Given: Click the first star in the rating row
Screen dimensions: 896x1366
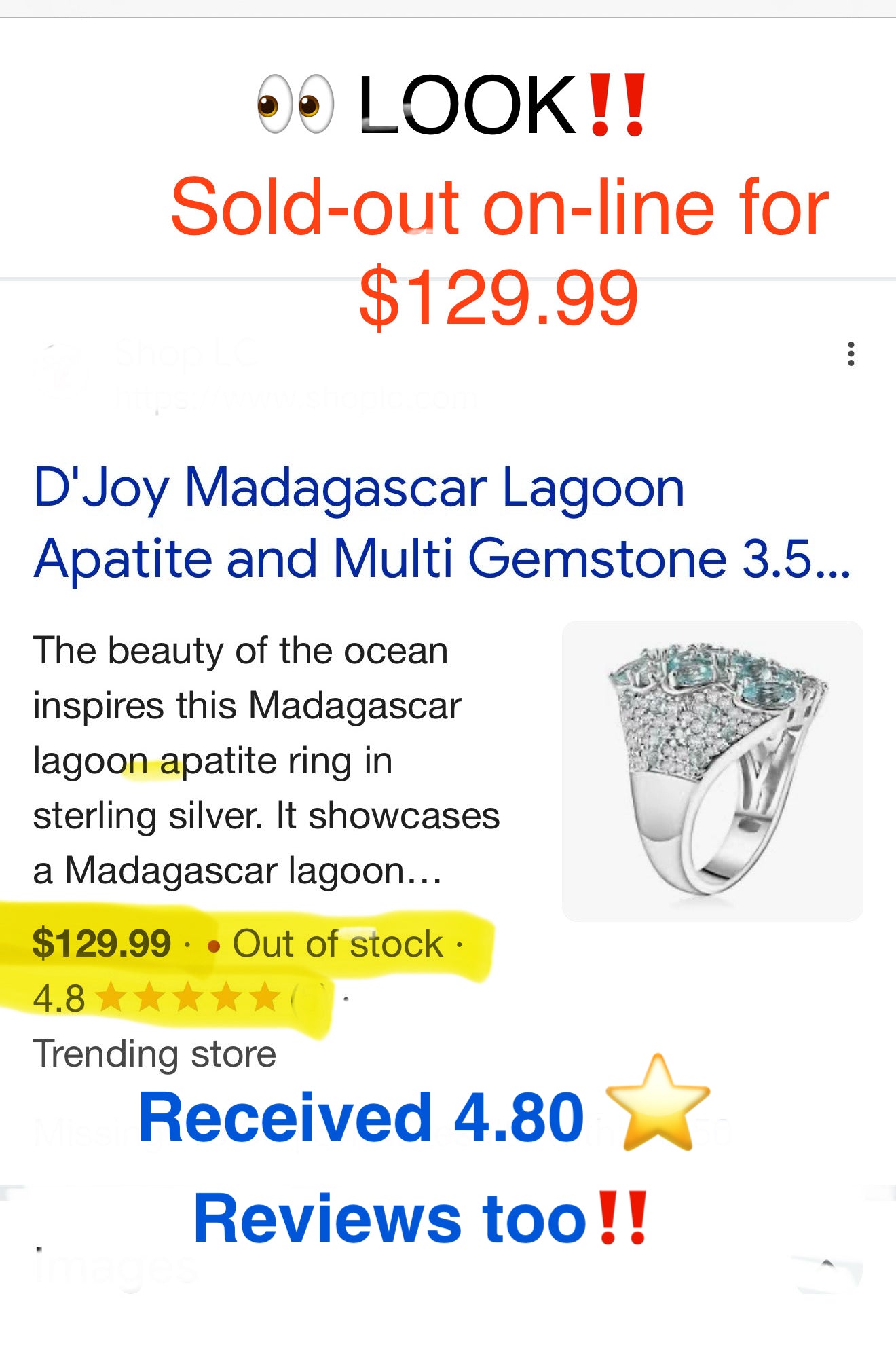Looking at the screenshot, I should coord(111,998).
